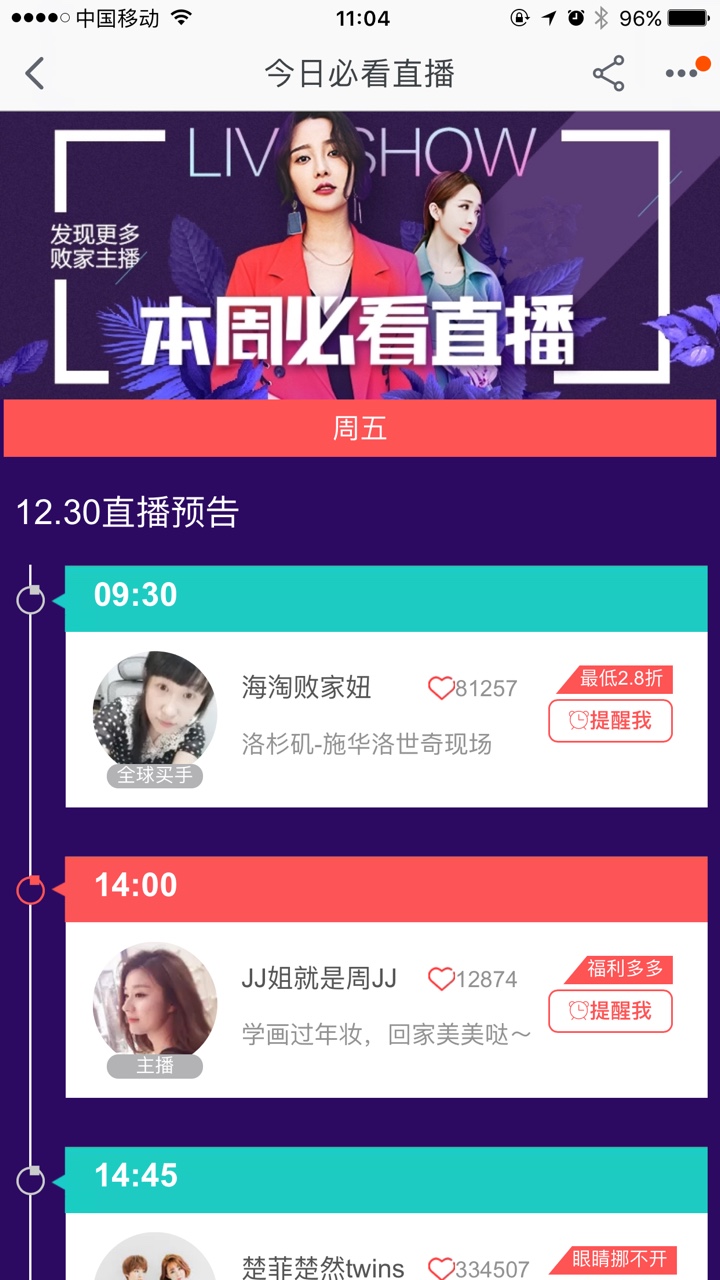
Task: View 海淘败家妞 profile avatar
Action: coord(155,712)
